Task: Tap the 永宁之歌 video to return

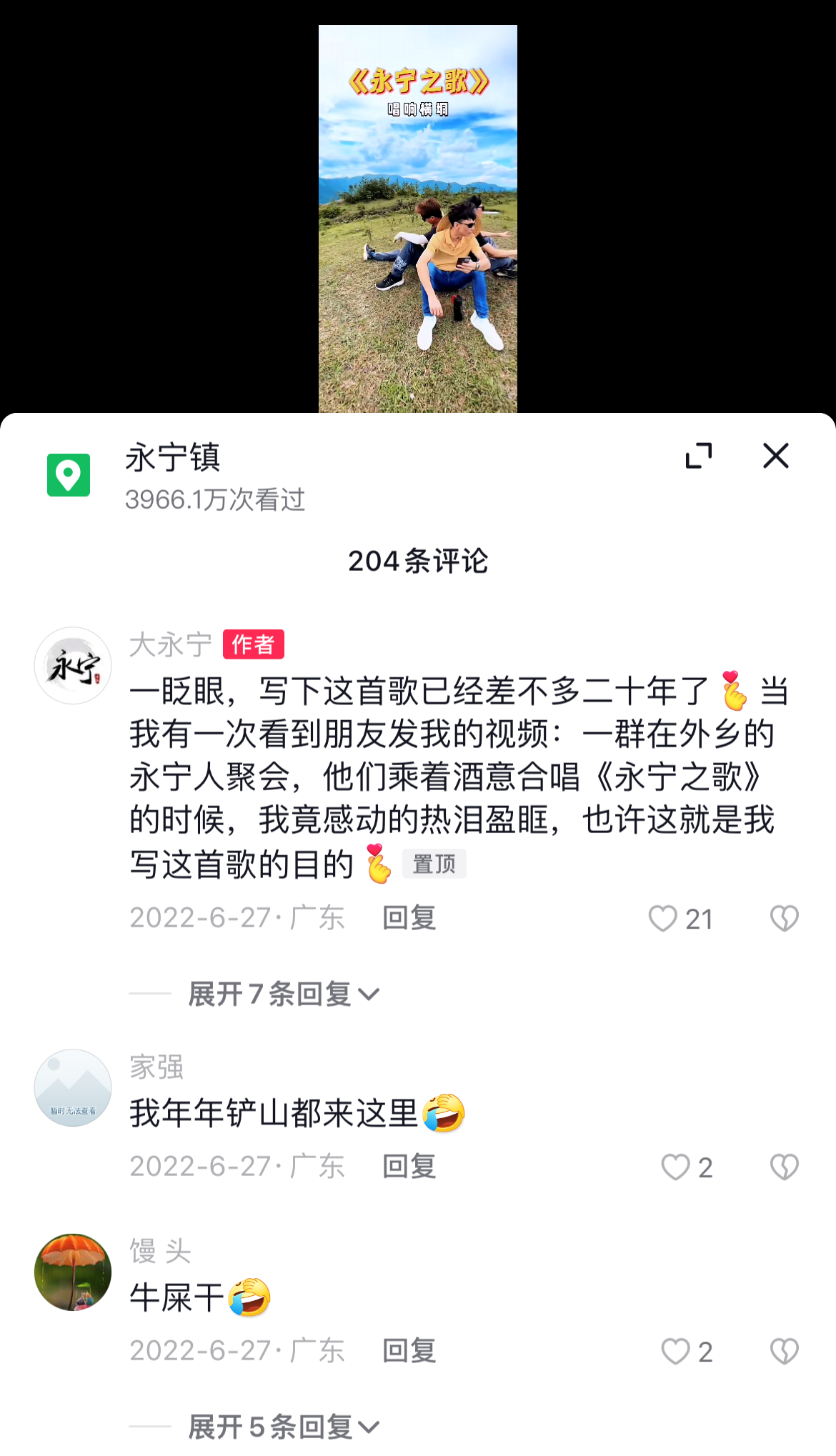Action: click(x=417, y=219)
